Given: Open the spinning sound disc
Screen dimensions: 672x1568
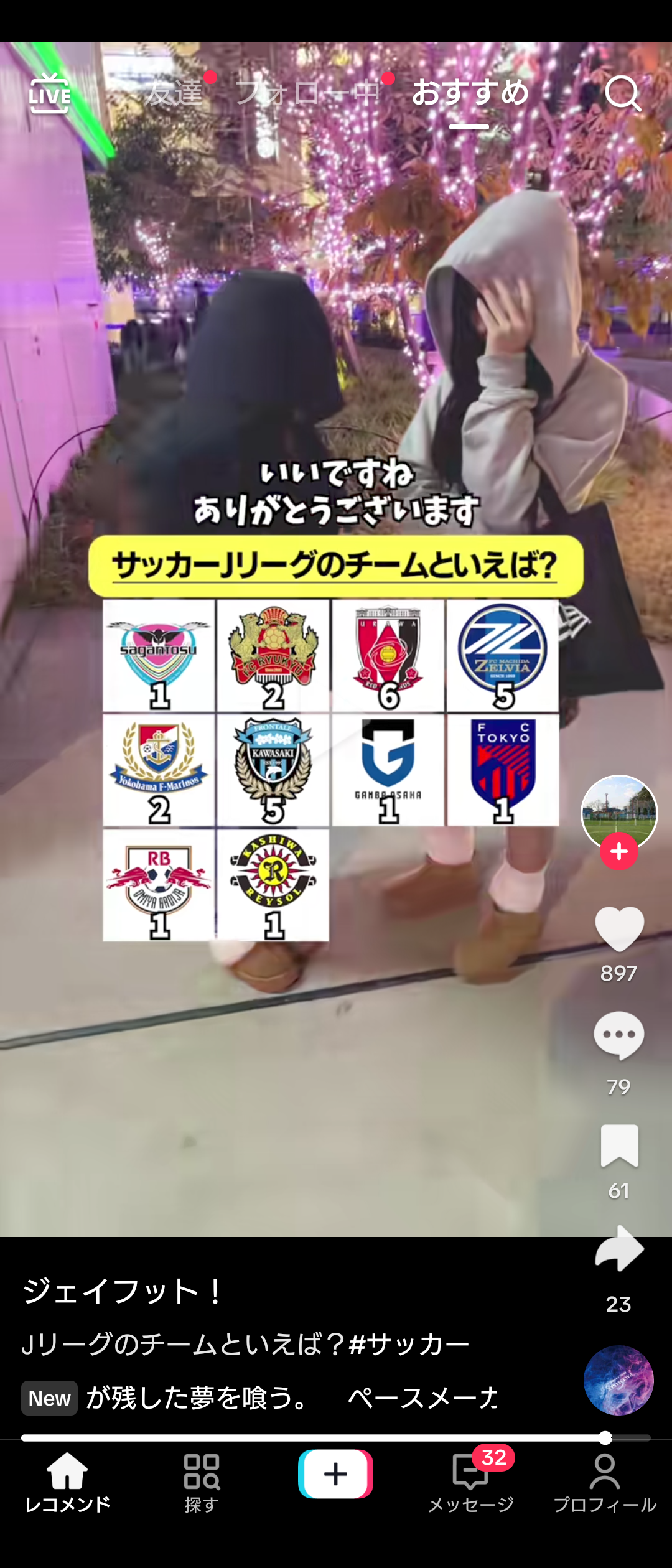Looking at the screenshot, I should pyautogui.click(x=618, y=1380).
